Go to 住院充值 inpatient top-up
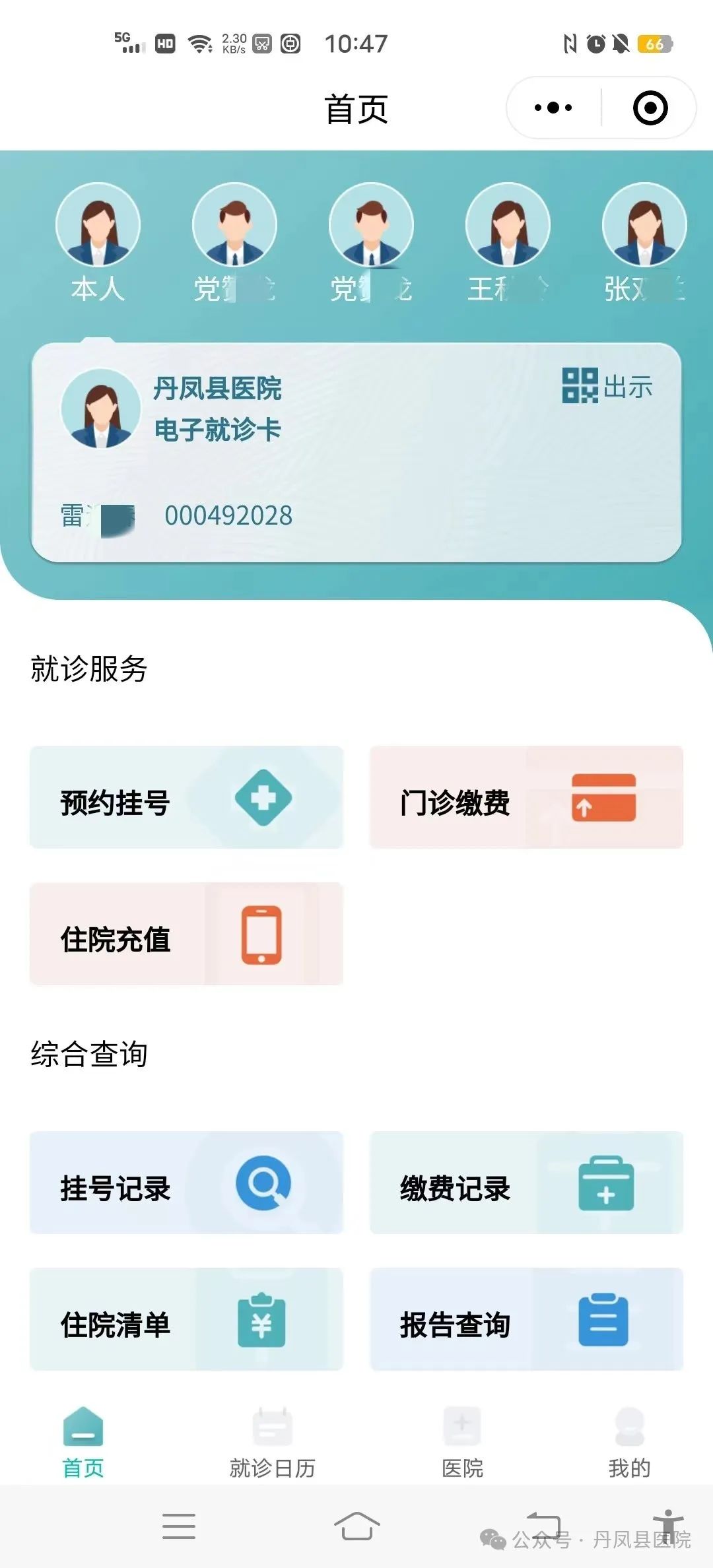713x1568 pixels. [x=186, y=934]
